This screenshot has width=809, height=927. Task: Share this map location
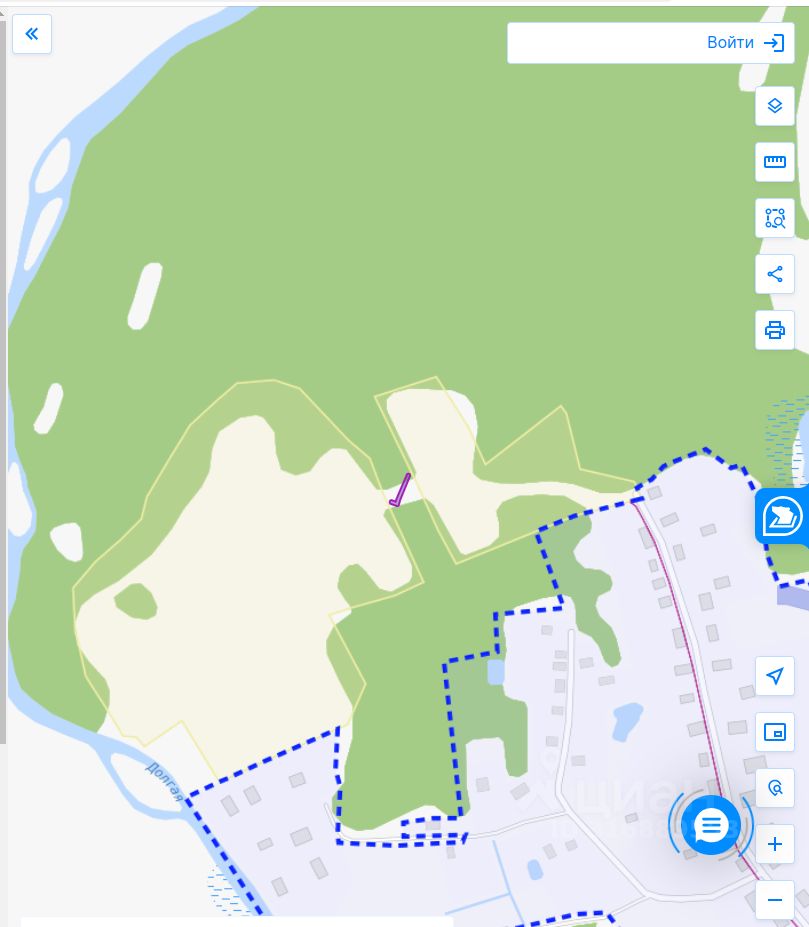coord(774,274)
